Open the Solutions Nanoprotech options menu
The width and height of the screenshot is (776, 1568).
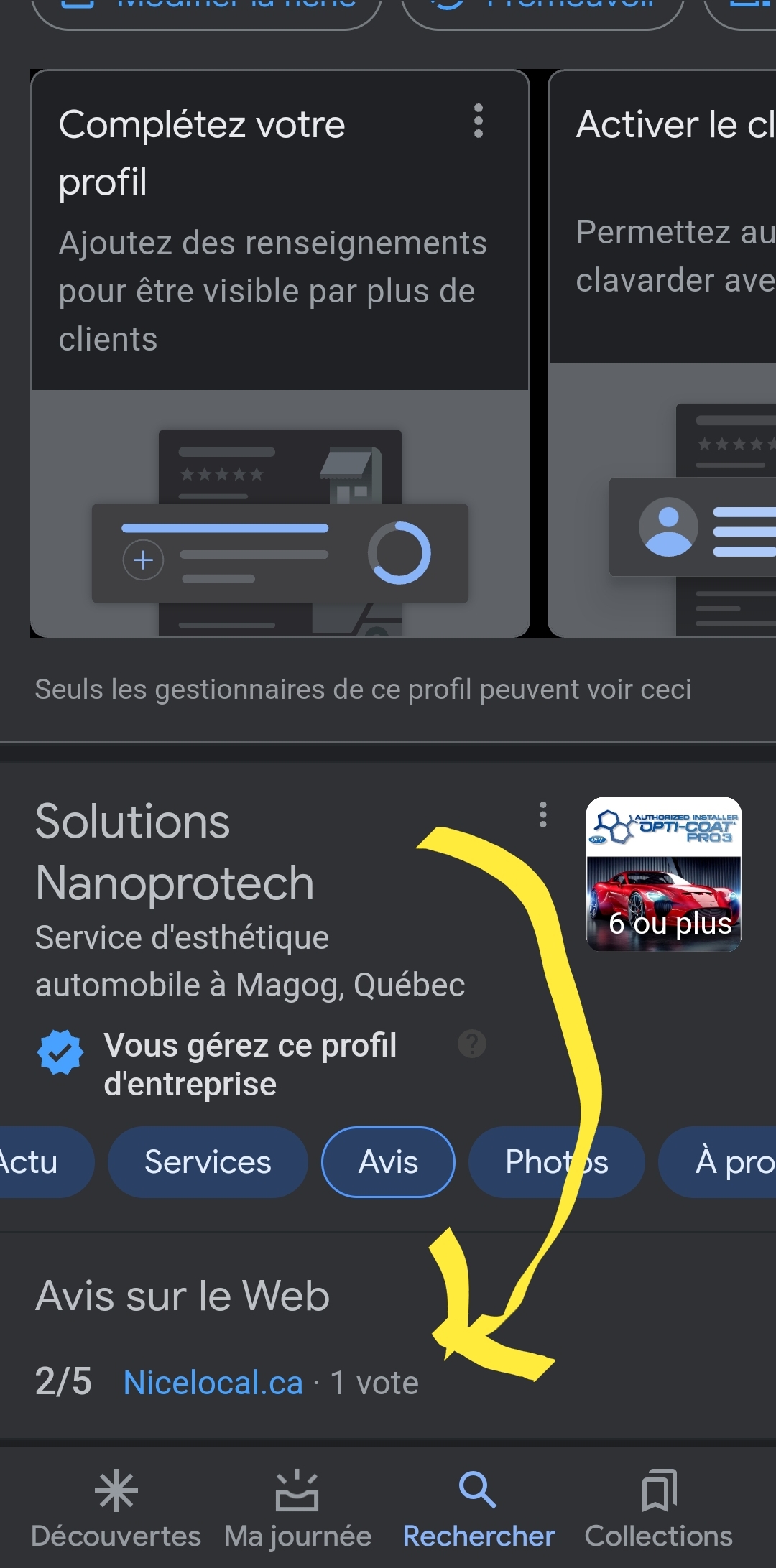[x=543, y=815]
